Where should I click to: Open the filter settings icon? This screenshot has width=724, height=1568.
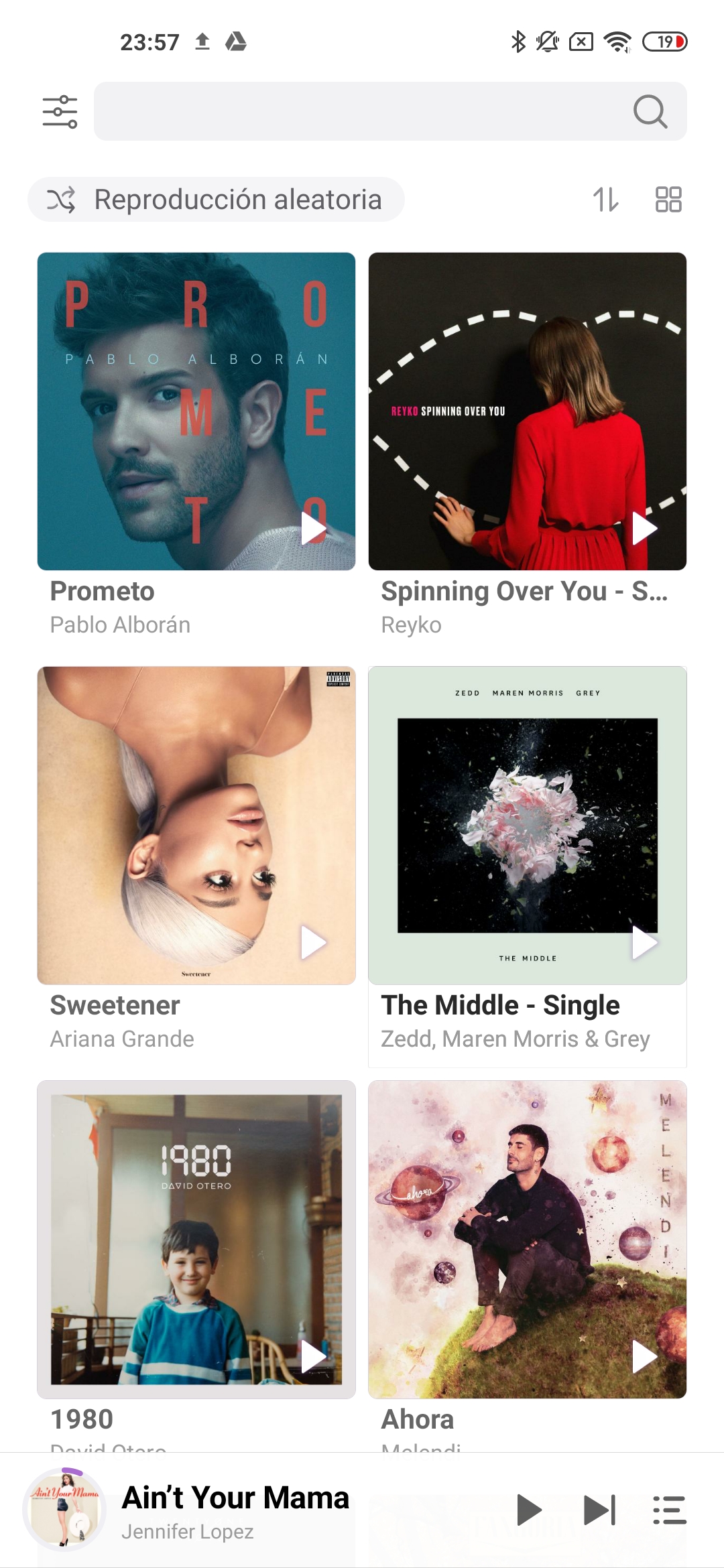pos(60,111)
